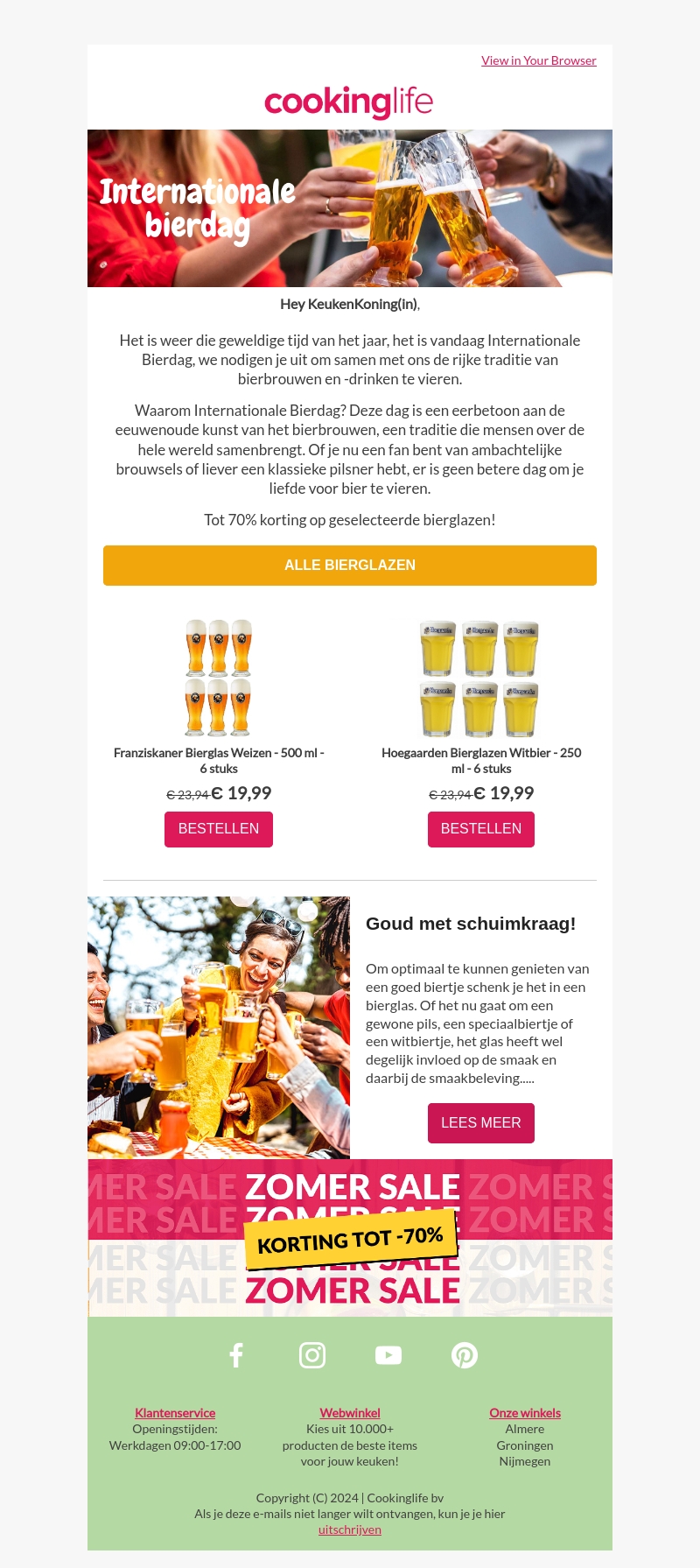This screenshot has height=1568, width=700.
Task: Visit the Instagram profile
Action: [x=312, y=1355]
